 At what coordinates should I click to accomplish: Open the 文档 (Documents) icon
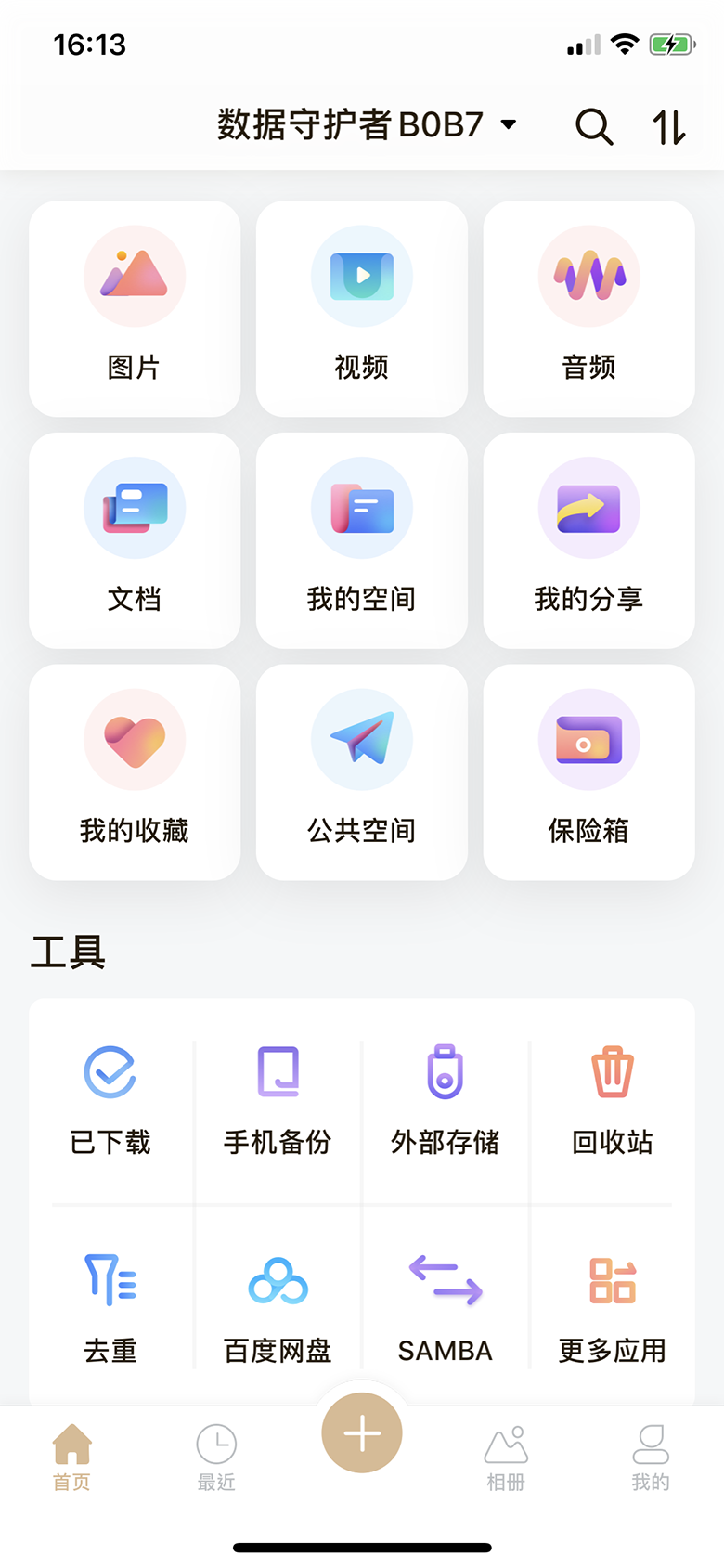click(x=134, y=508)
